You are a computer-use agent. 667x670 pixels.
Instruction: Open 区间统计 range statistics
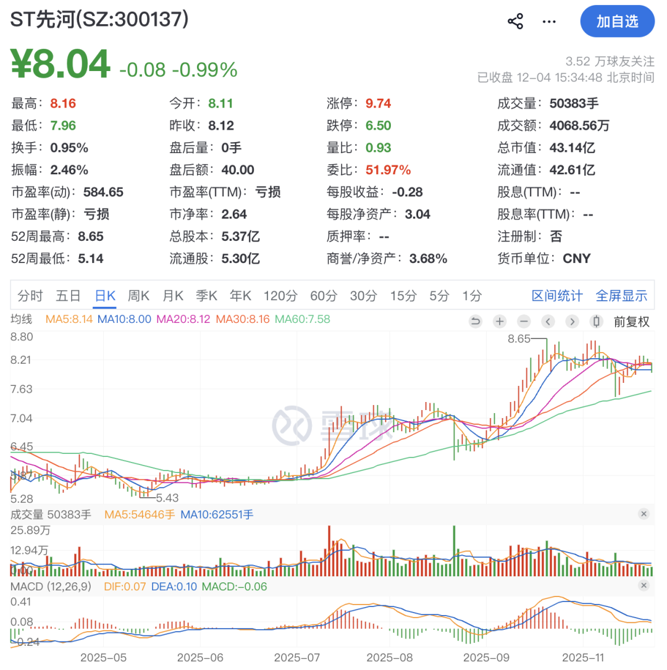pyautogui.click(x=557, y=296)
